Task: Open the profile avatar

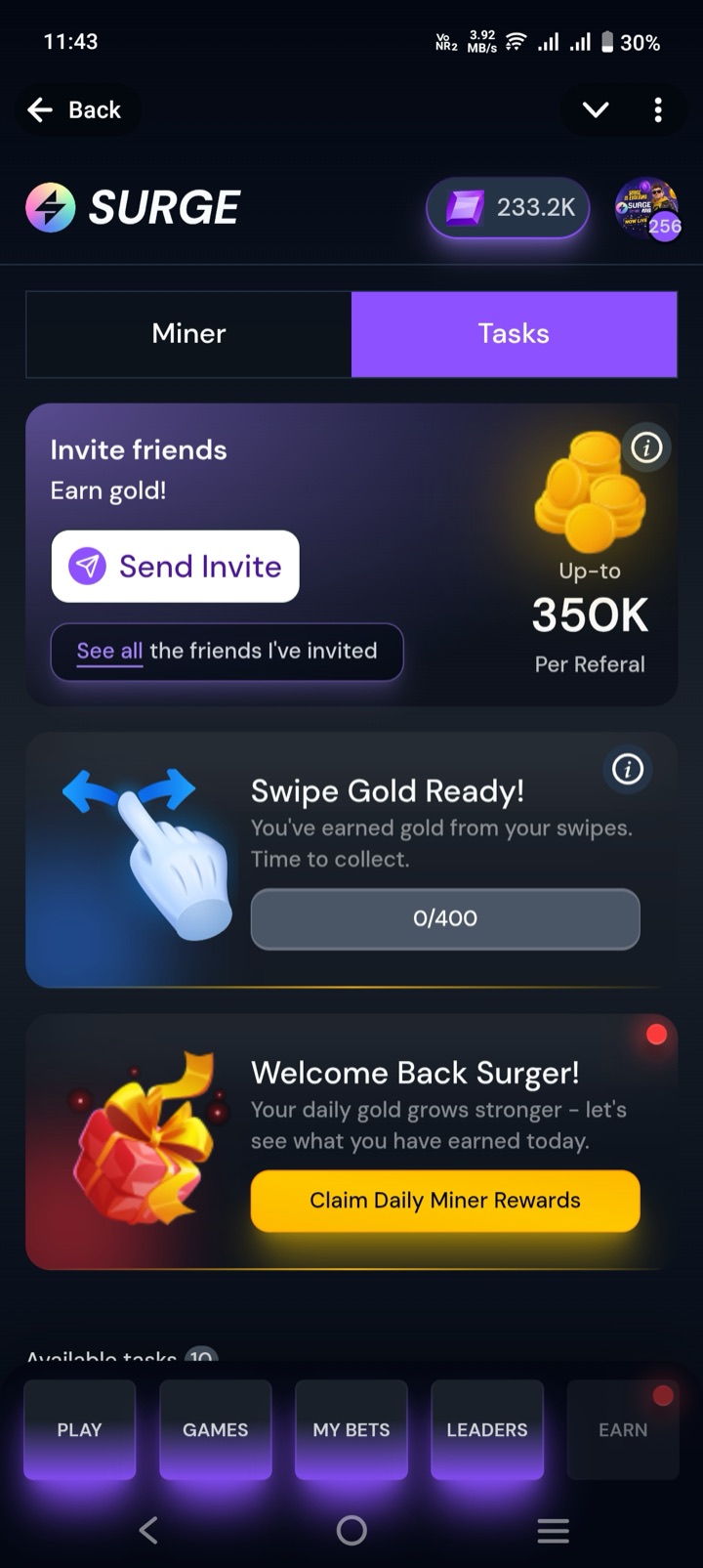Action: click(x=647, y=207)
